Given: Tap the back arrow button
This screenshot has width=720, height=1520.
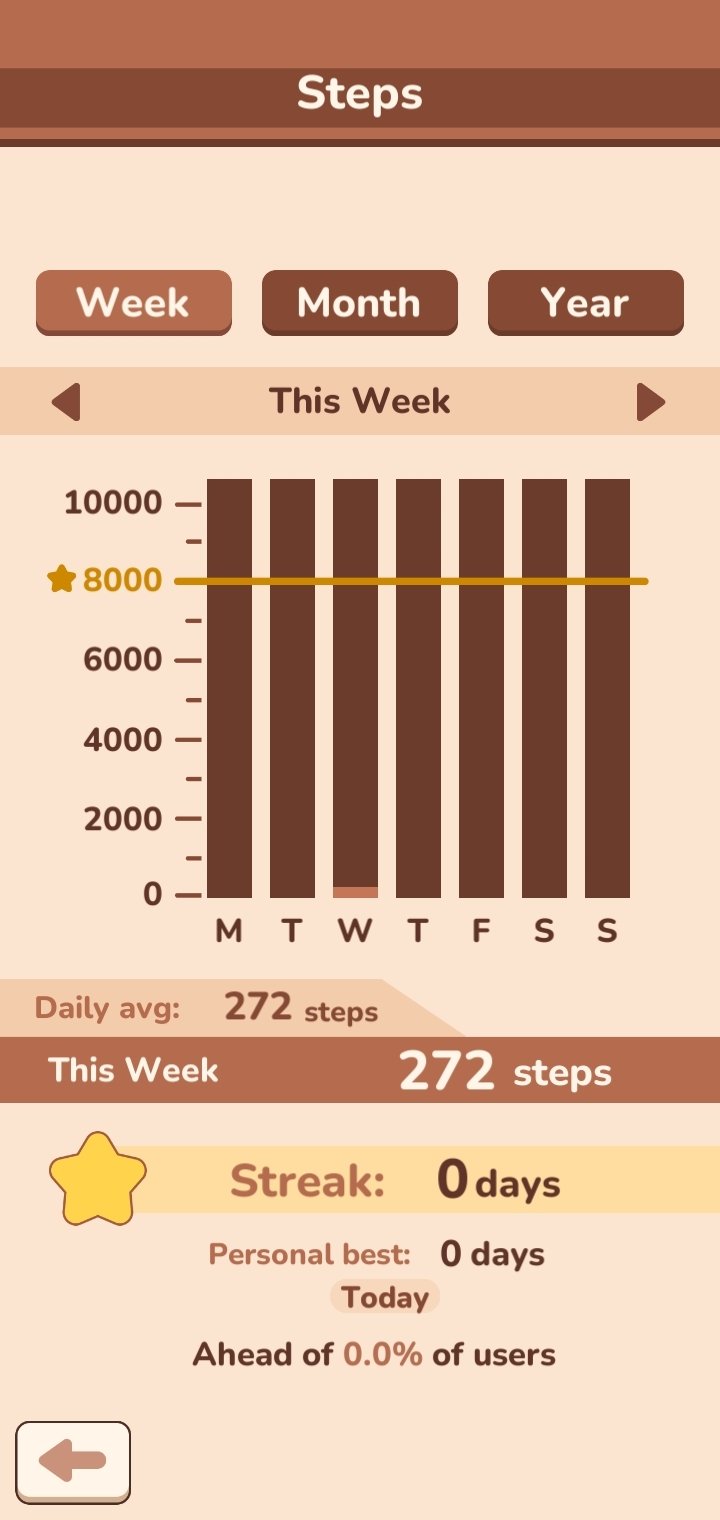Looking at the screenshot, I should point(73,1462).
